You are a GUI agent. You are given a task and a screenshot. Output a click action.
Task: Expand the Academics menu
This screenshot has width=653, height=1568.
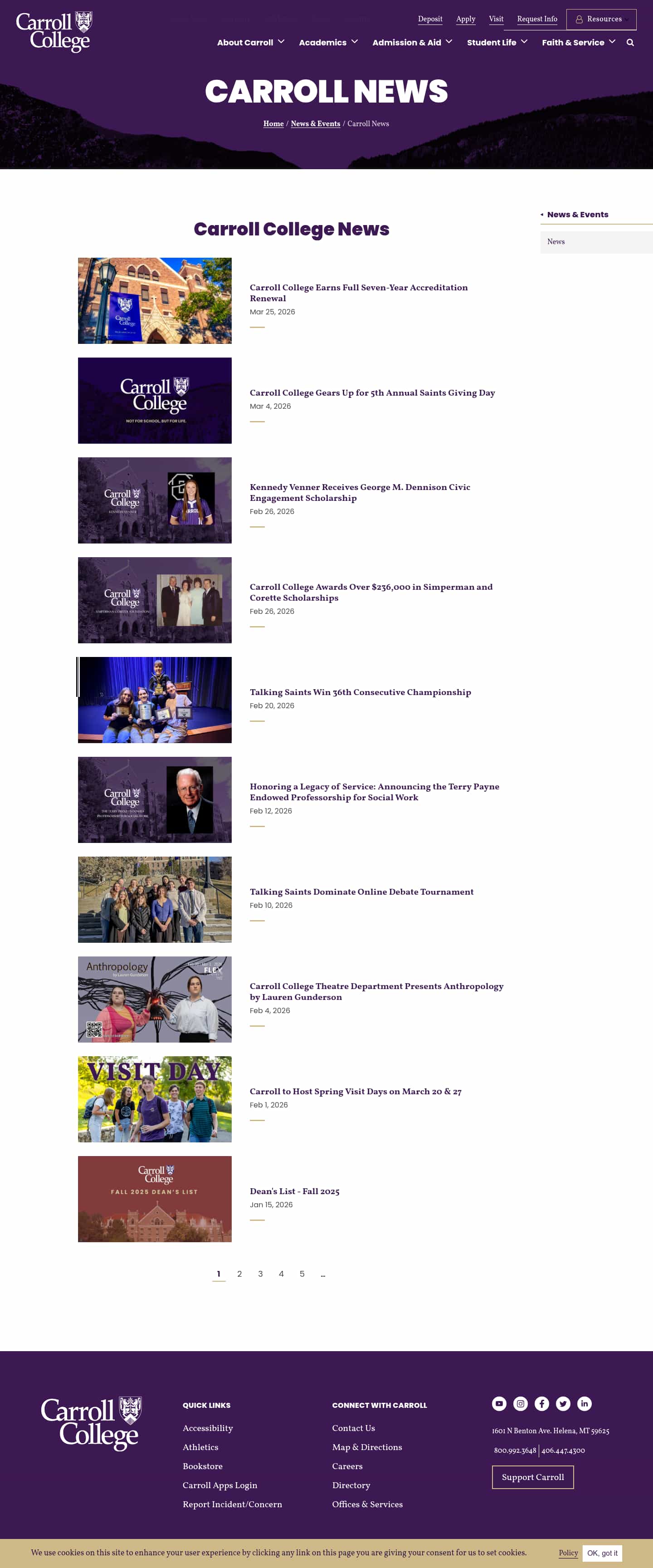point(328,43)
